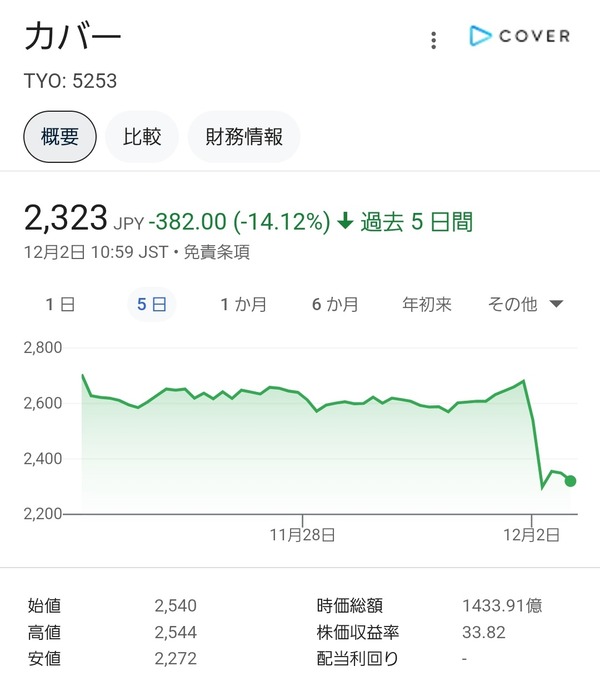
Task: View the 年初来 chart range
Action: [x=427, y=305]
